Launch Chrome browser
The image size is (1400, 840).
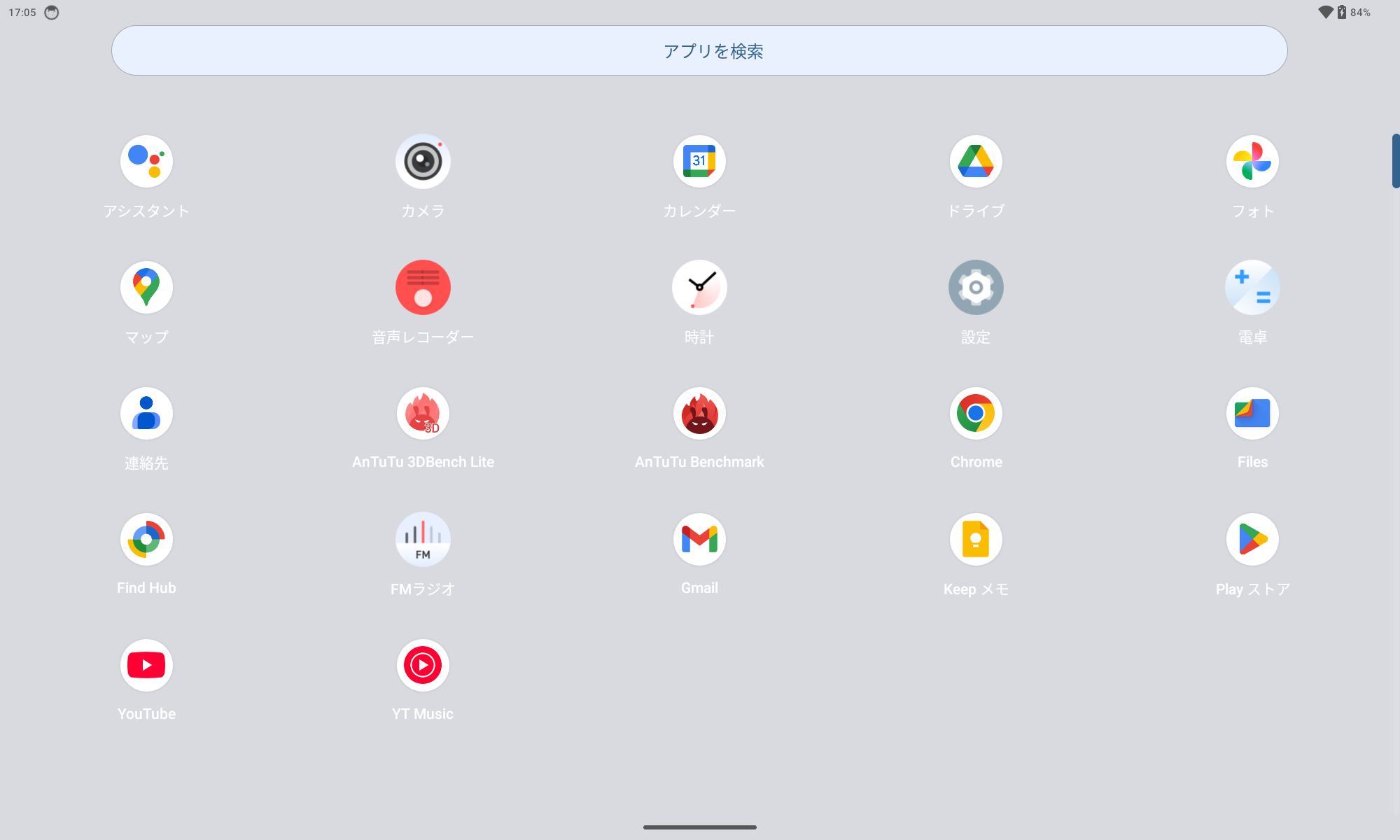976,414
